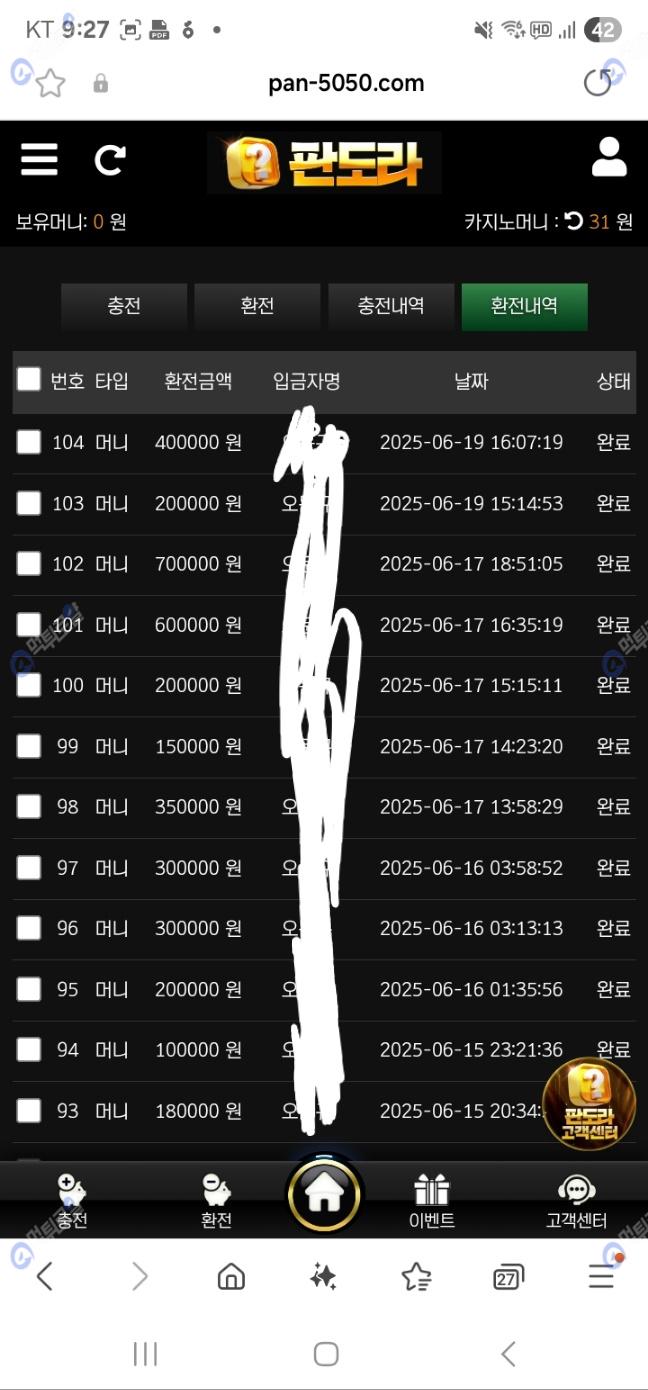The width and height of the screenshot is (648, 1390).
Task: Tap the center home button
Action: tap(325, 1195)
